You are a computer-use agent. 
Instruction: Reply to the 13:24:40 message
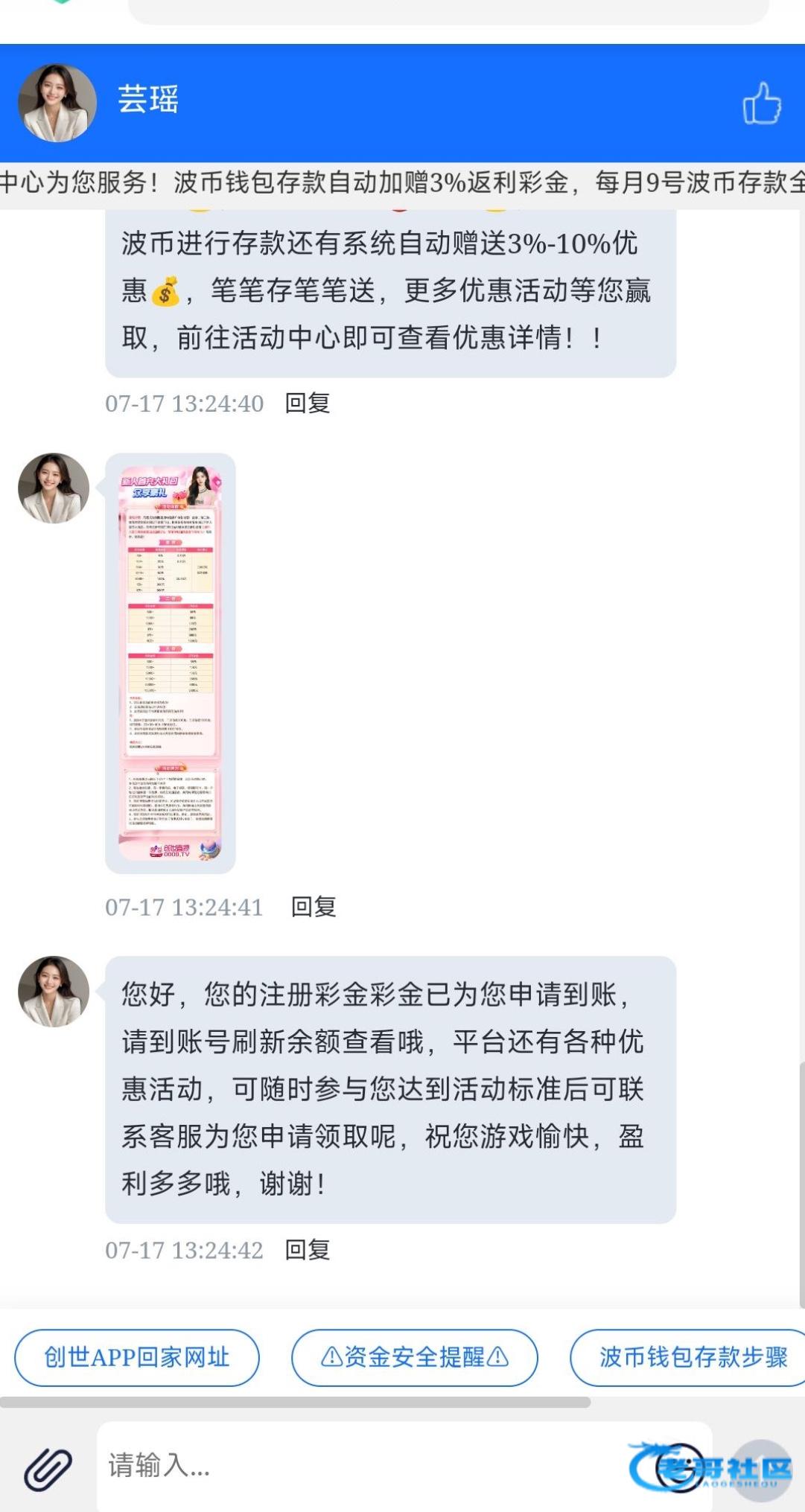pos(308,403)
